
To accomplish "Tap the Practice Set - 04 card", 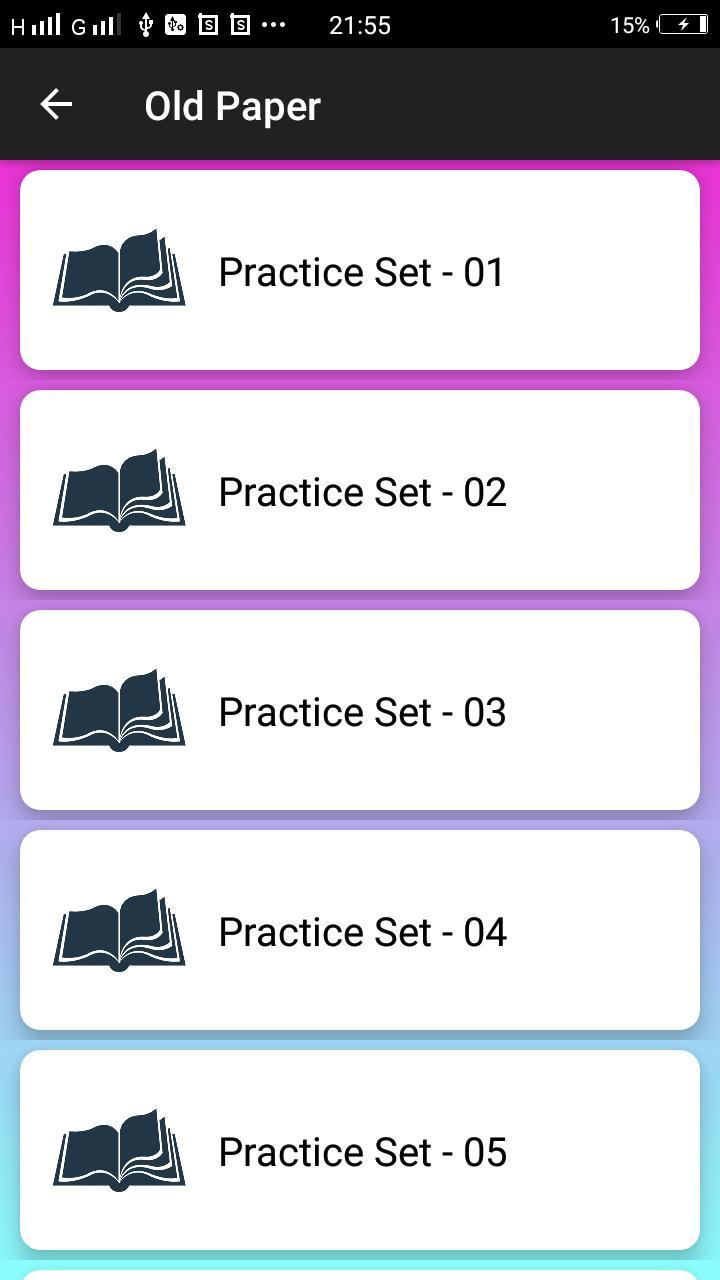I will pyautogui.click(x=360, y=931).
